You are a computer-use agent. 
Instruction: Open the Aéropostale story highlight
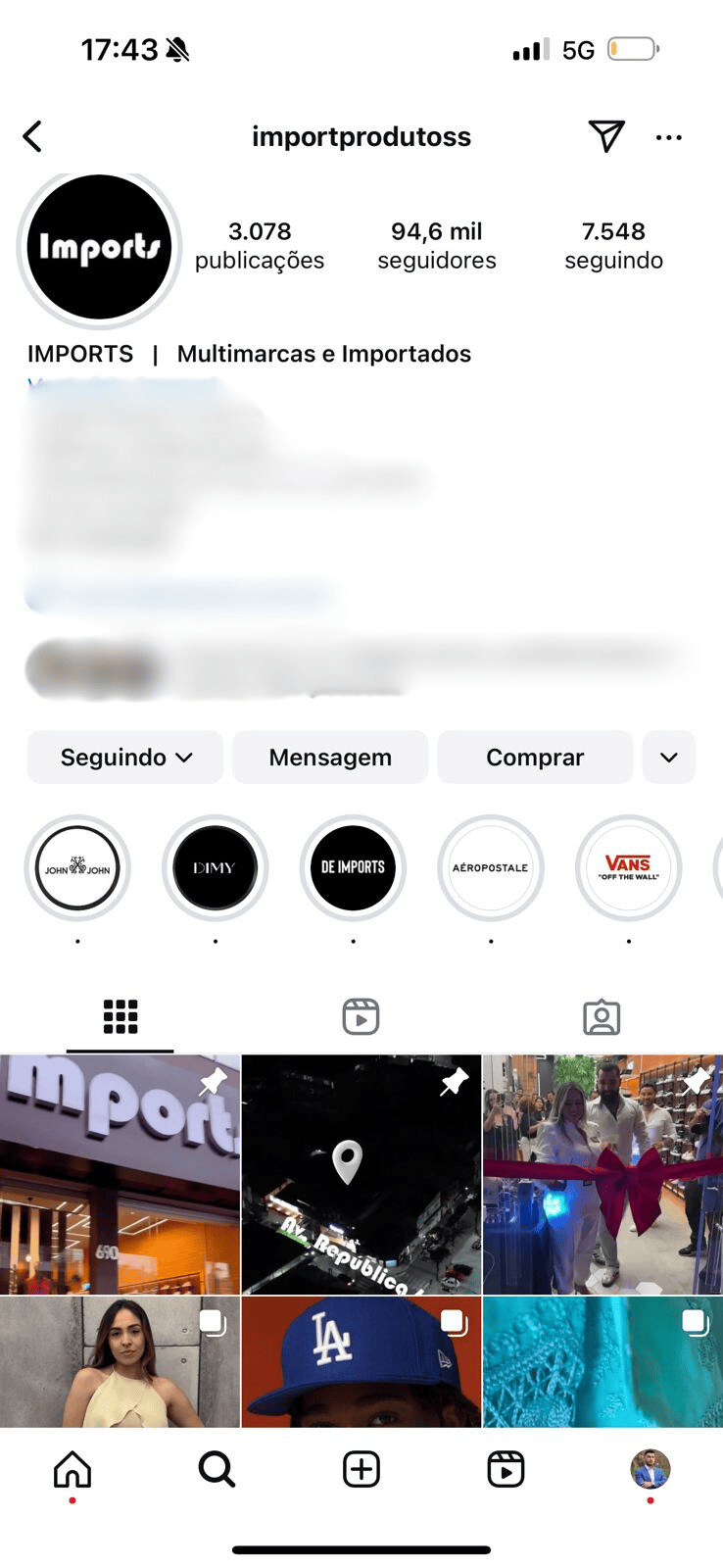(490, 868)
